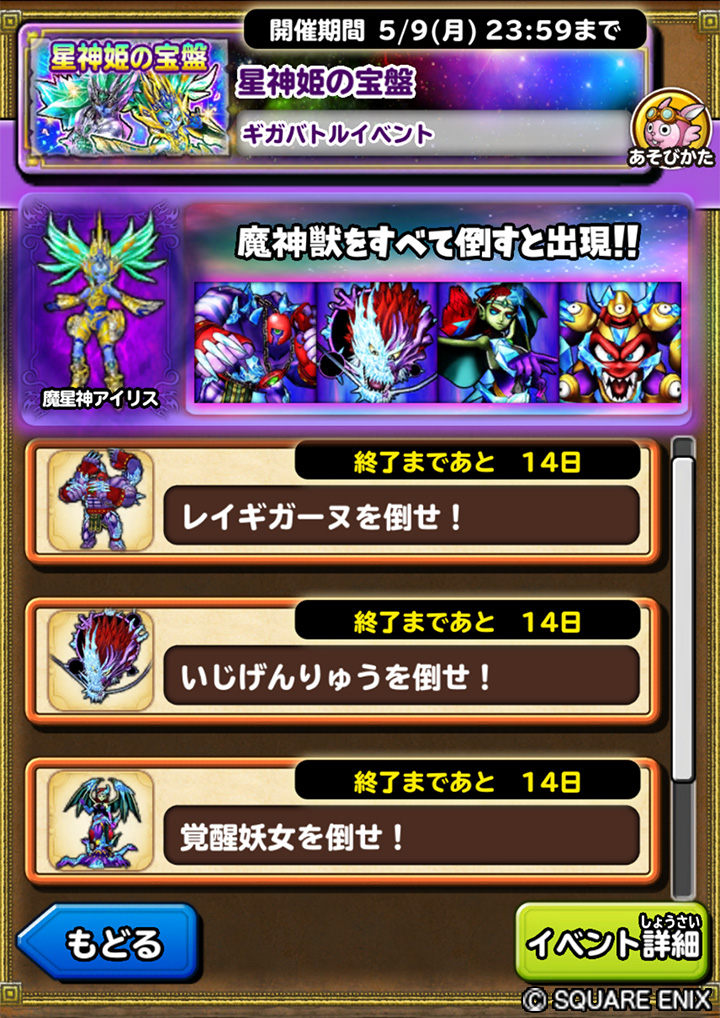Select the レイギガーヌを倒せ！ battle

[x=400, y=515]
